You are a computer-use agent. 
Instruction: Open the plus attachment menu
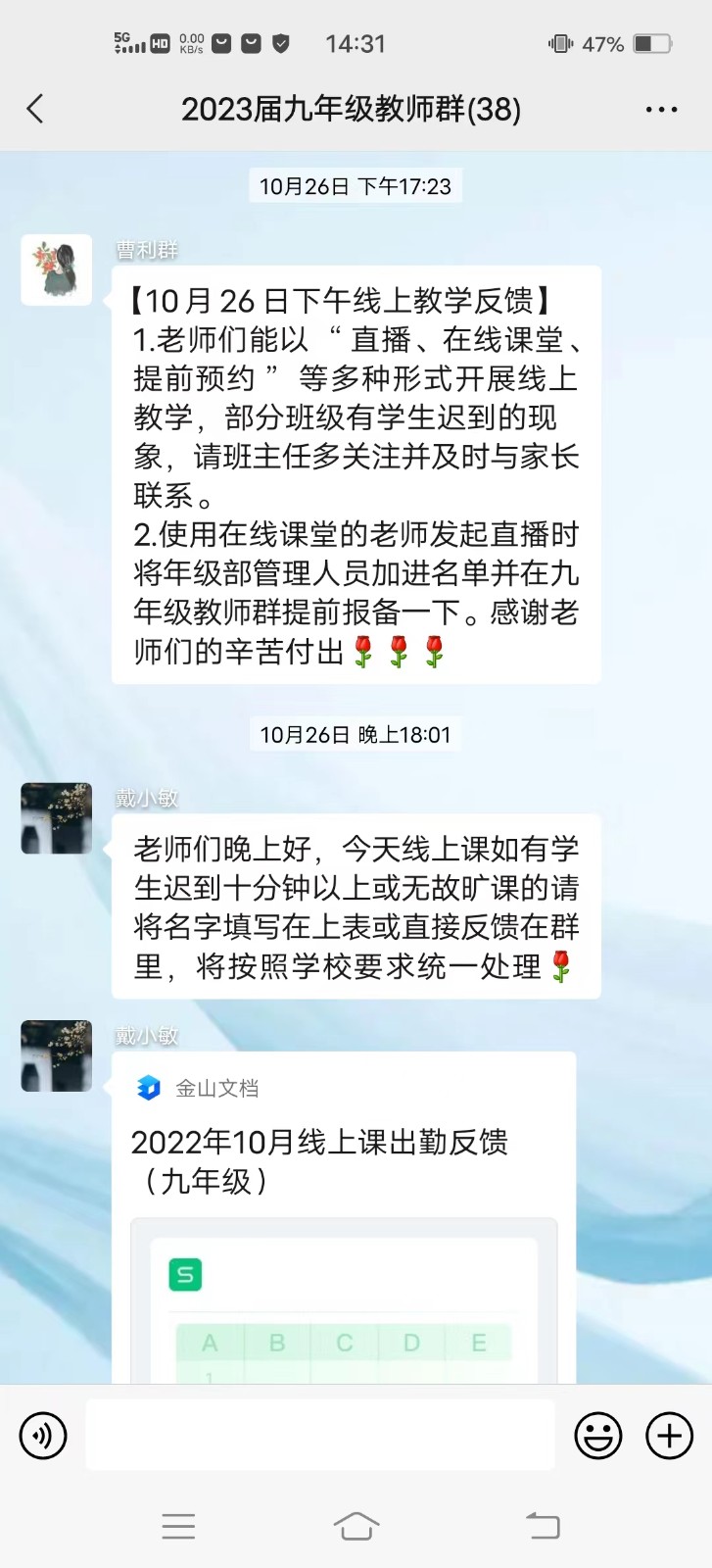669,1436
